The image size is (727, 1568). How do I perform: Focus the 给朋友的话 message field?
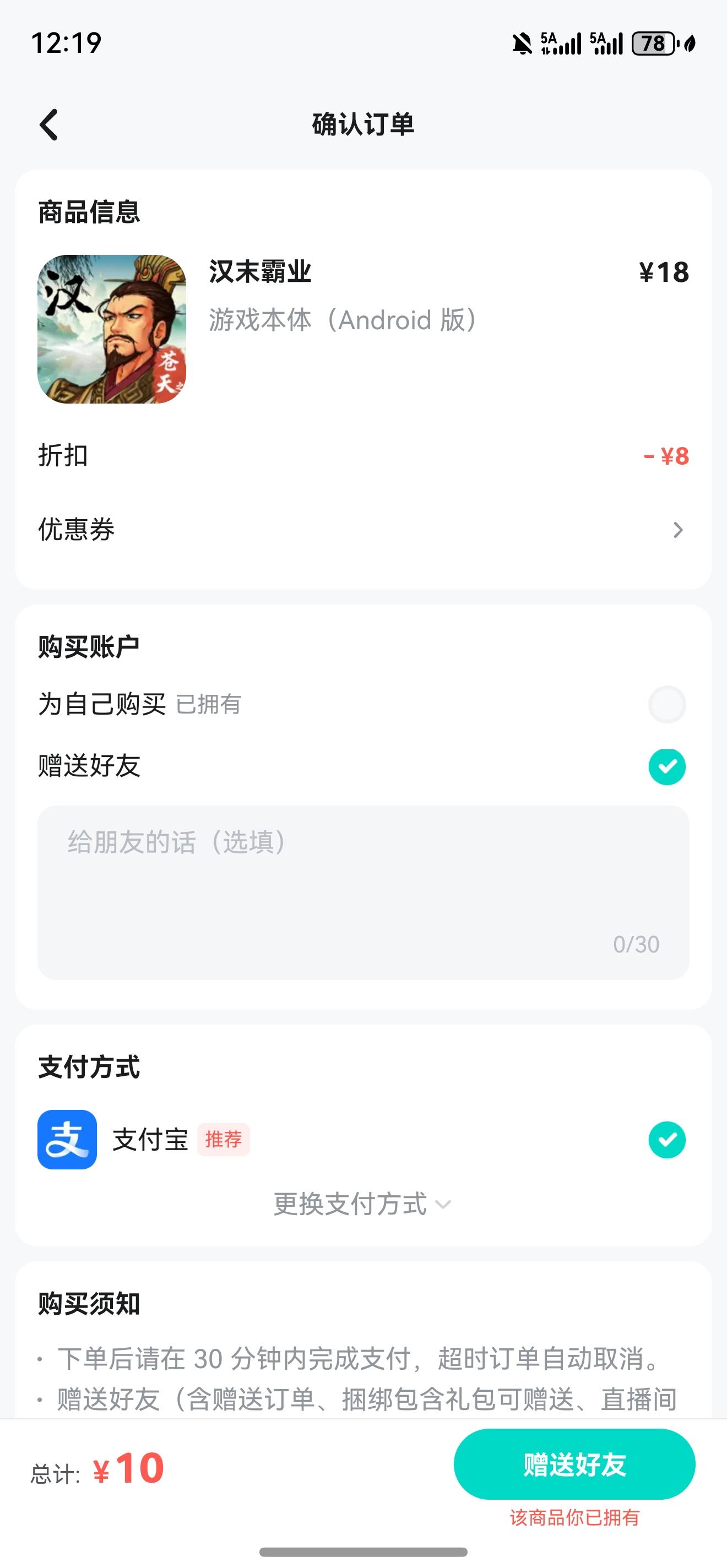(363, 892)
